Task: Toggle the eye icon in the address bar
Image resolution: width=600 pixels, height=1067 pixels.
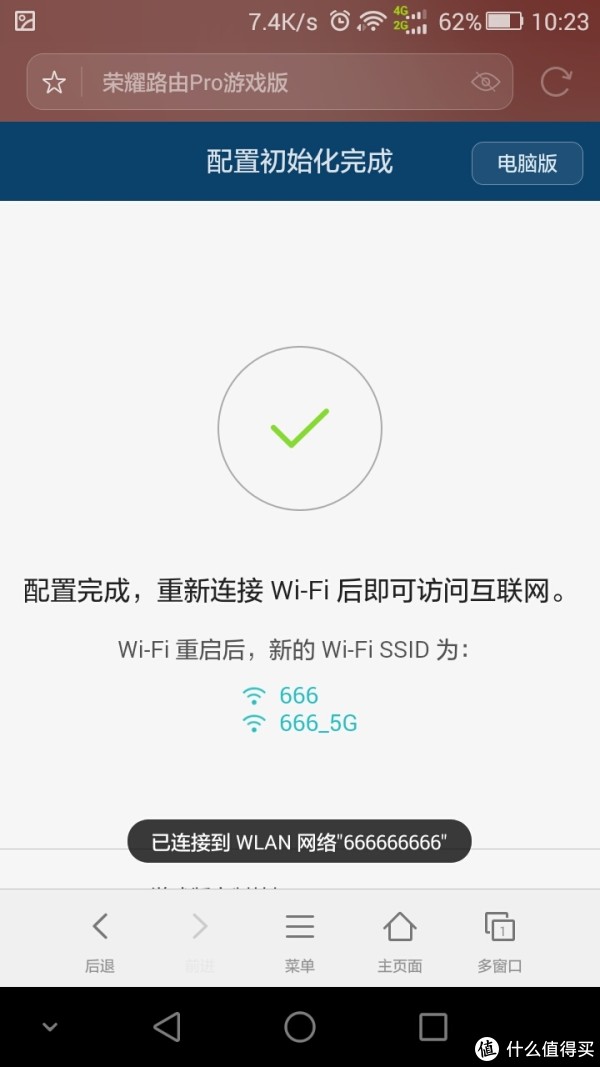Action: tap(485, 83)
